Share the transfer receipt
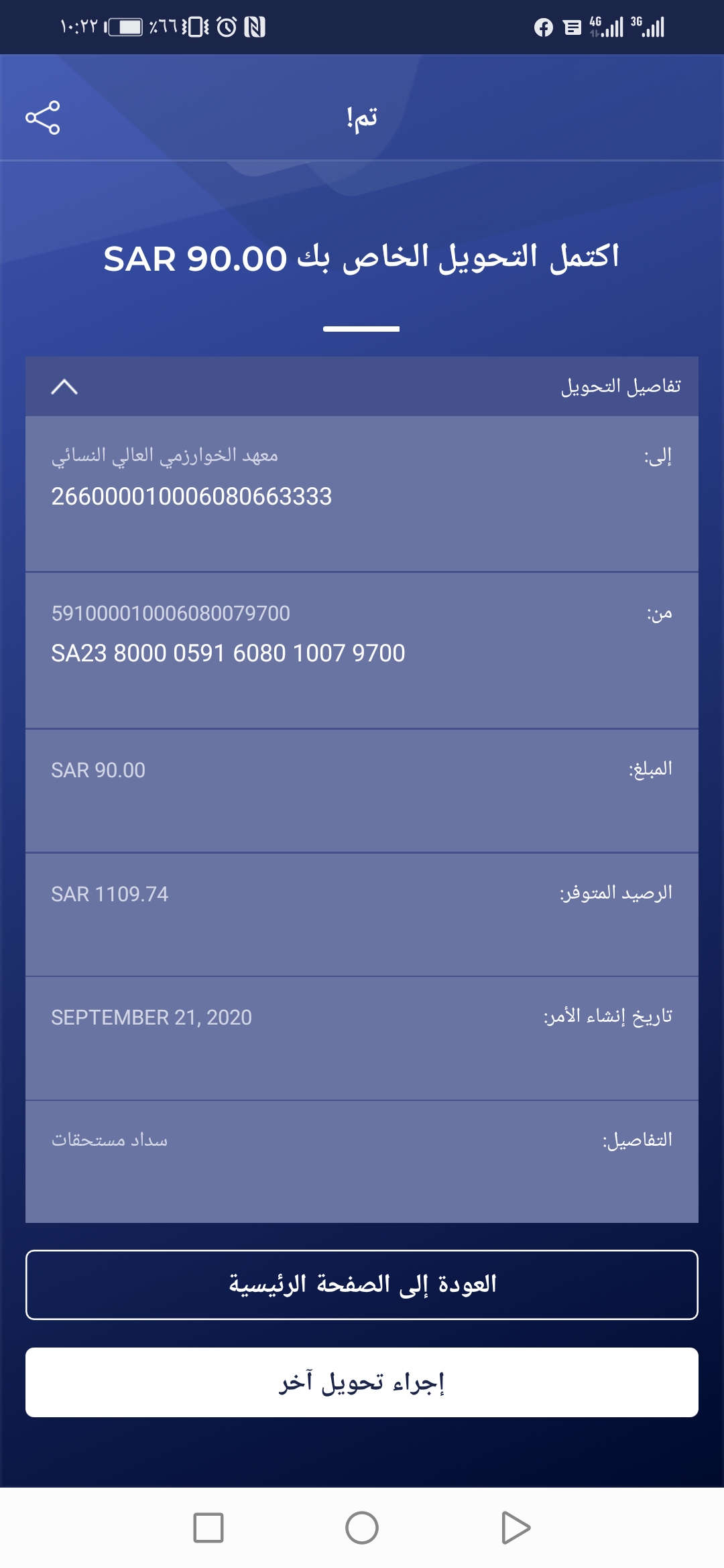The height and width of the screenshot is (1568, 724). 43,118
